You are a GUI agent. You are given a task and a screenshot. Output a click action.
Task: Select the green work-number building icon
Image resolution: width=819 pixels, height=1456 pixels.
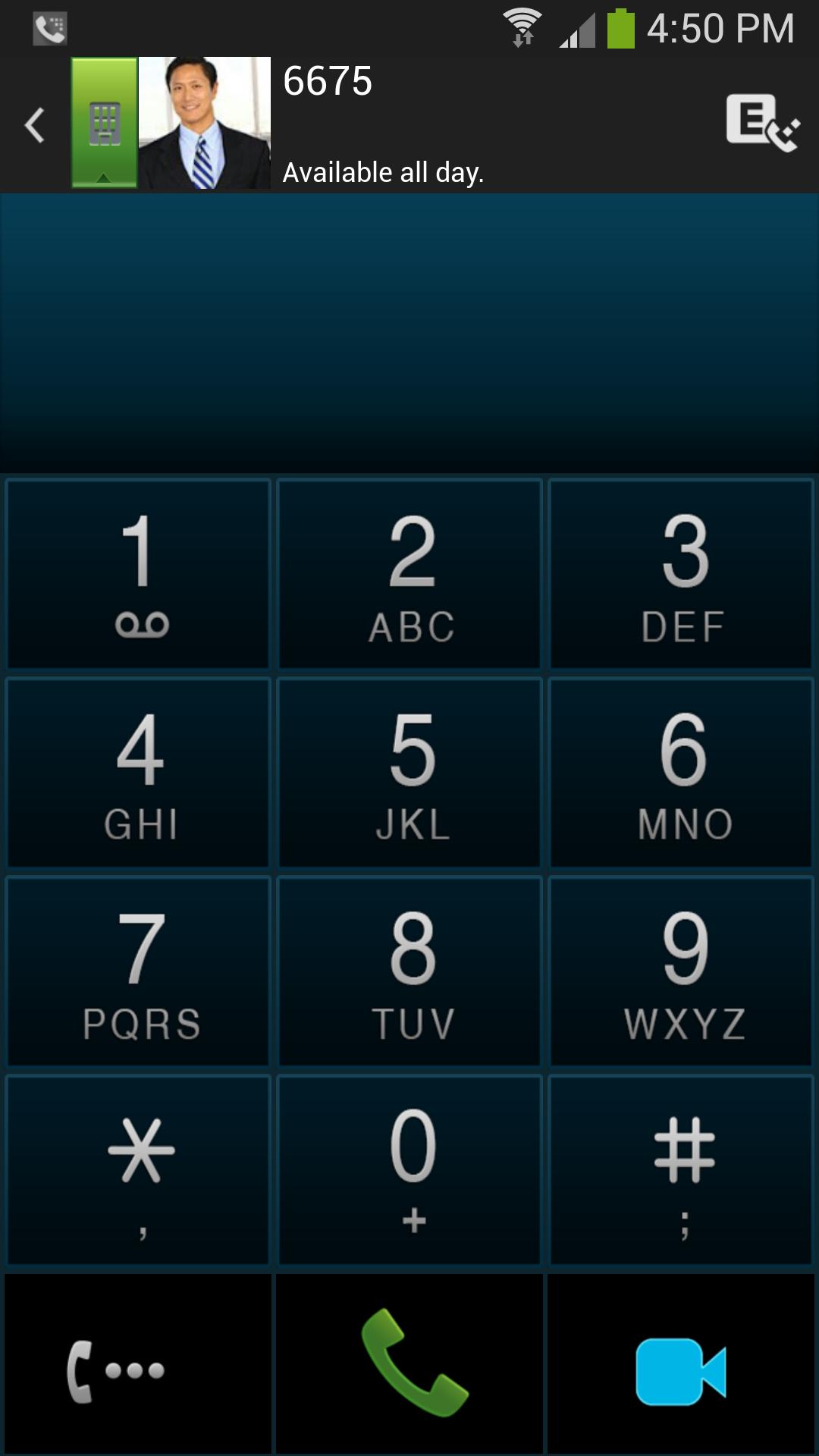[102, 118]
